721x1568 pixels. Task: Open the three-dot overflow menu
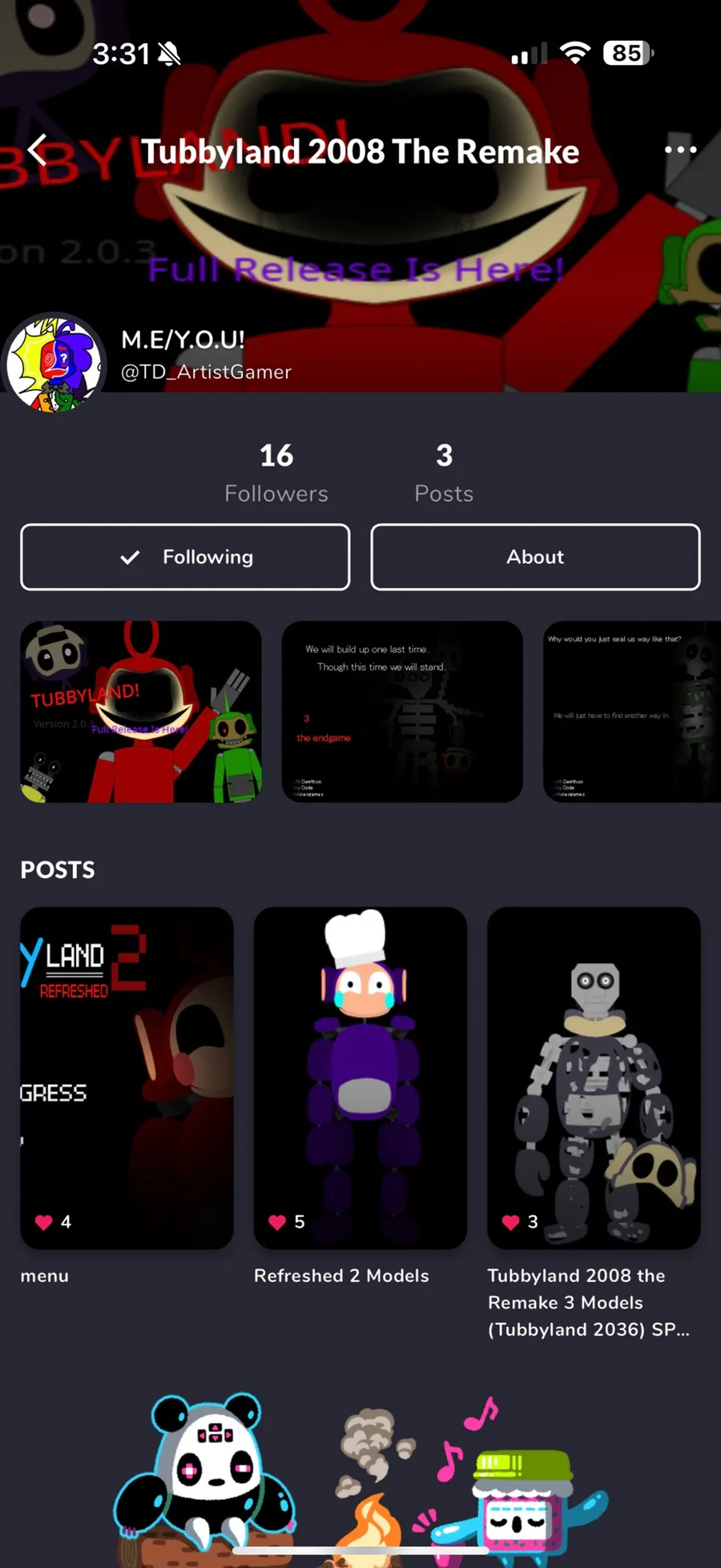(x=680, y=150)
